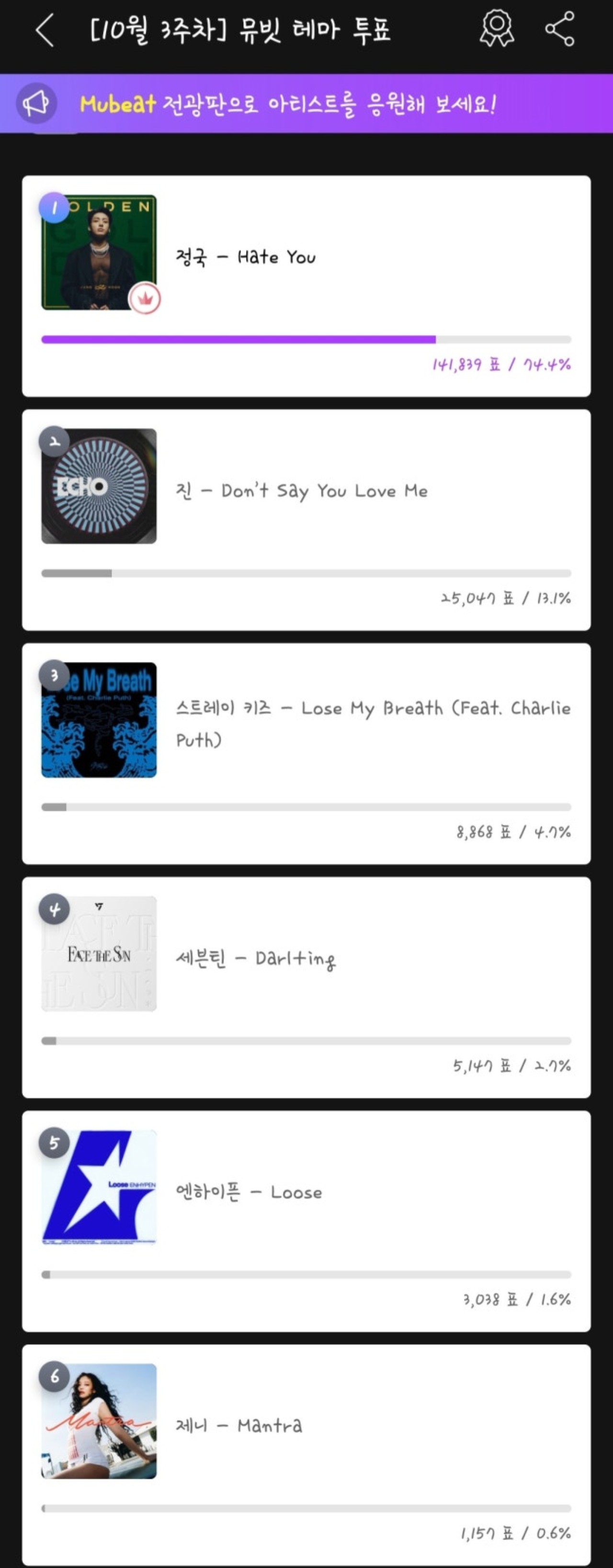613x1568 pixels.
Task: Go back from the Mubeat theme vote
Action: pos(45,31)
